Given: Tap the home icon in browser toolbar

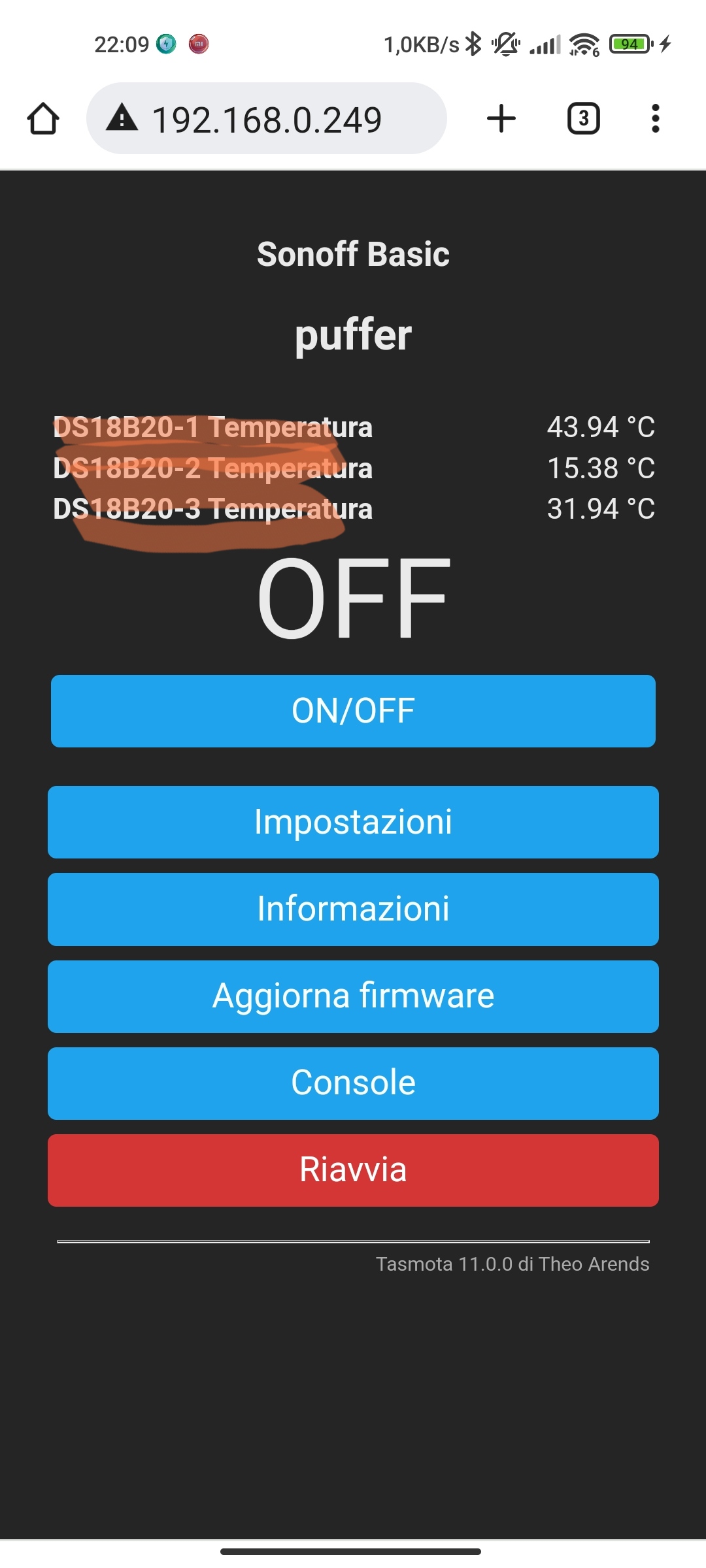Looking at the screenshot, I should 43,118.
